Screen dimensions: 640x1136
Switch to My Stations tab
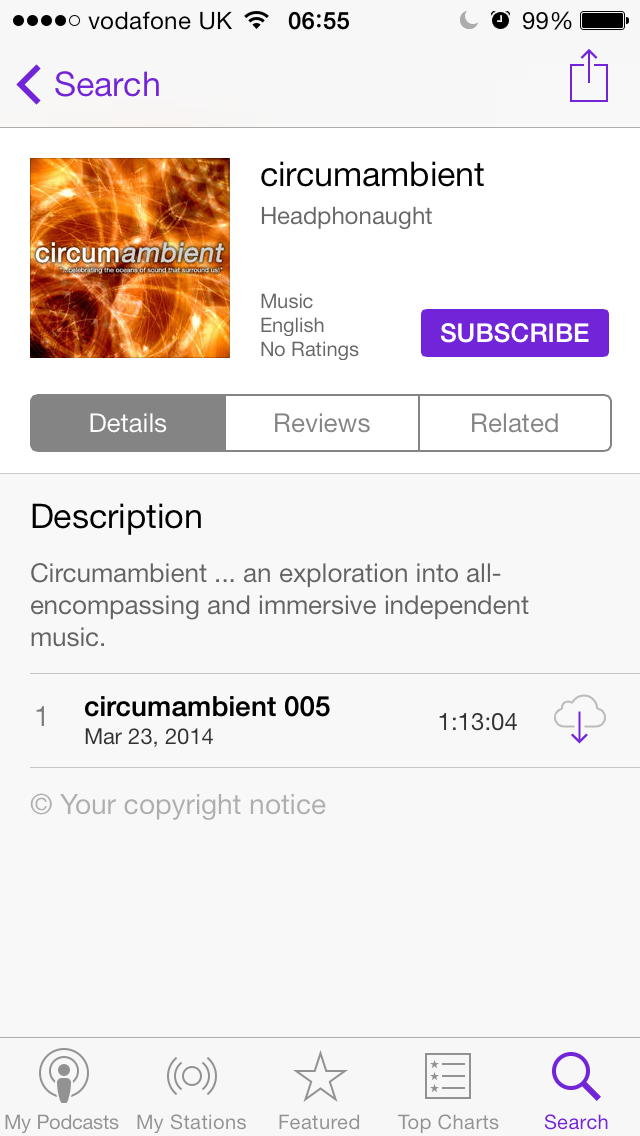tap(192, 1090)
